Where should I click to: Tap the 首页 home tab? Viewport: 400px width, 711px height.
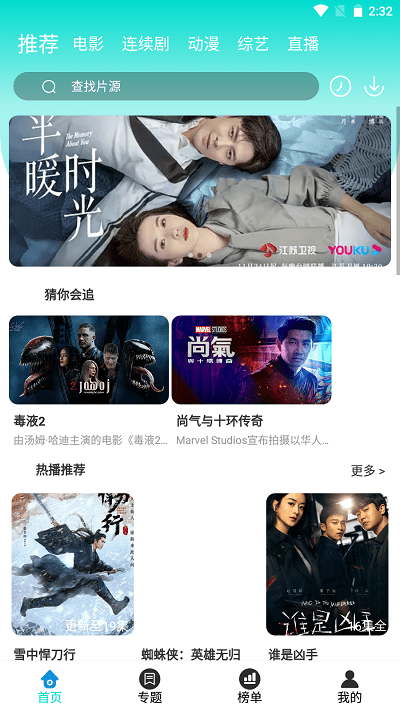coord(50,687)
